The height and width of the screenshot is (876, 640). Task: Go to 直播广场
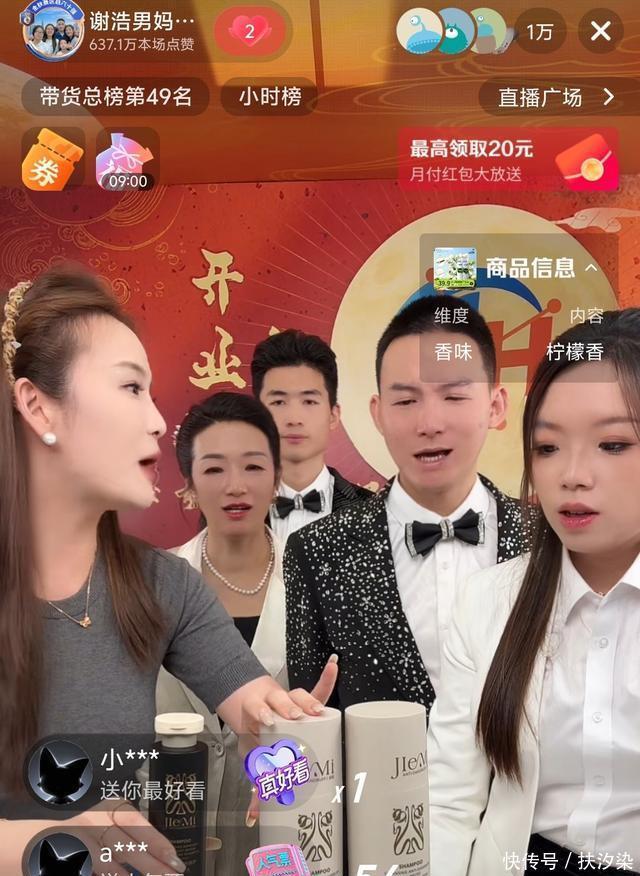click(x=556, y=97)
